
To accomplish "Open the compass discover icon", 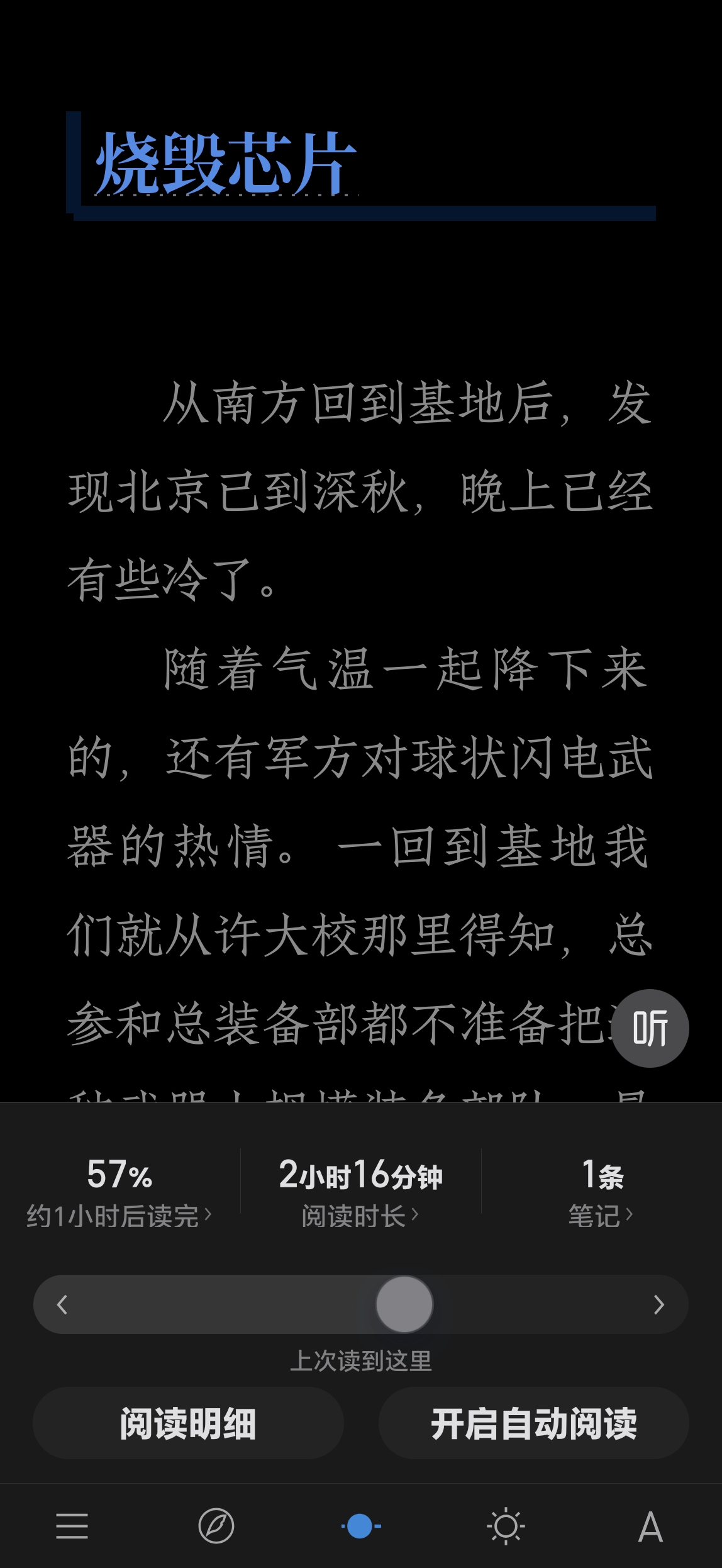I will click(216, 1526).
